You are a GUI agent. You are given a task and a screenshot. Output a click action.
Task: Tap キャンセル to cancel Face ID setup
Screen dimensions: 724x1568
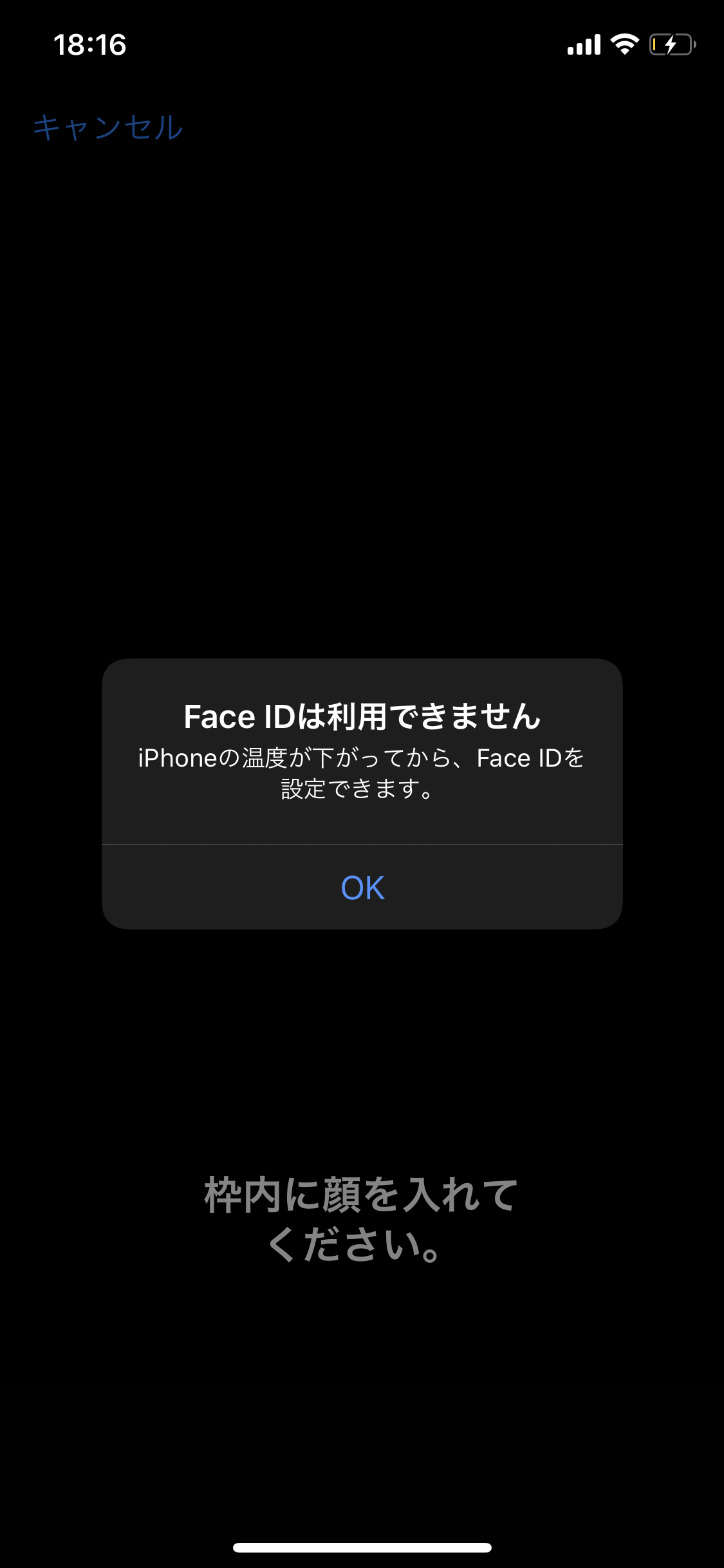pos(108,127)
